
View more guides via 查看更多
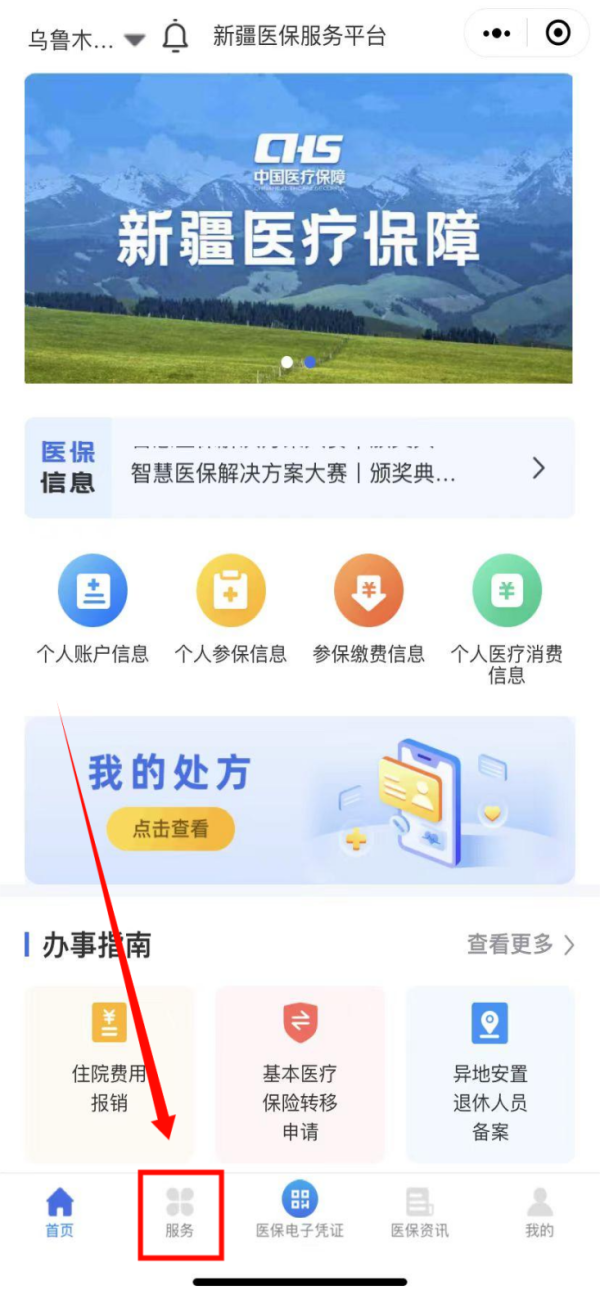(x=520, y=944)
